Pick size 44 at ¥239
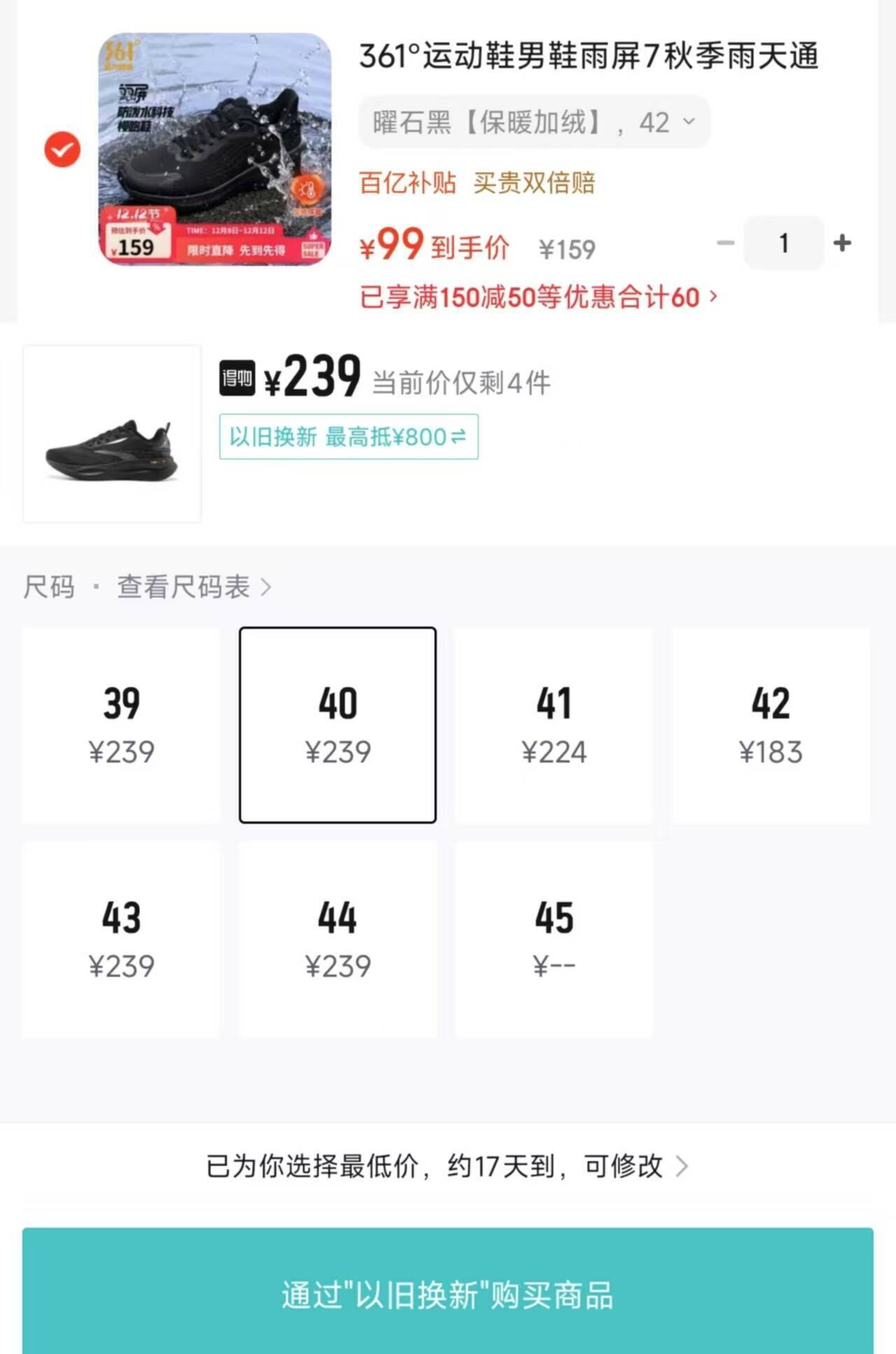Screen dimensions: 896x1354 [x=337, y=939]
